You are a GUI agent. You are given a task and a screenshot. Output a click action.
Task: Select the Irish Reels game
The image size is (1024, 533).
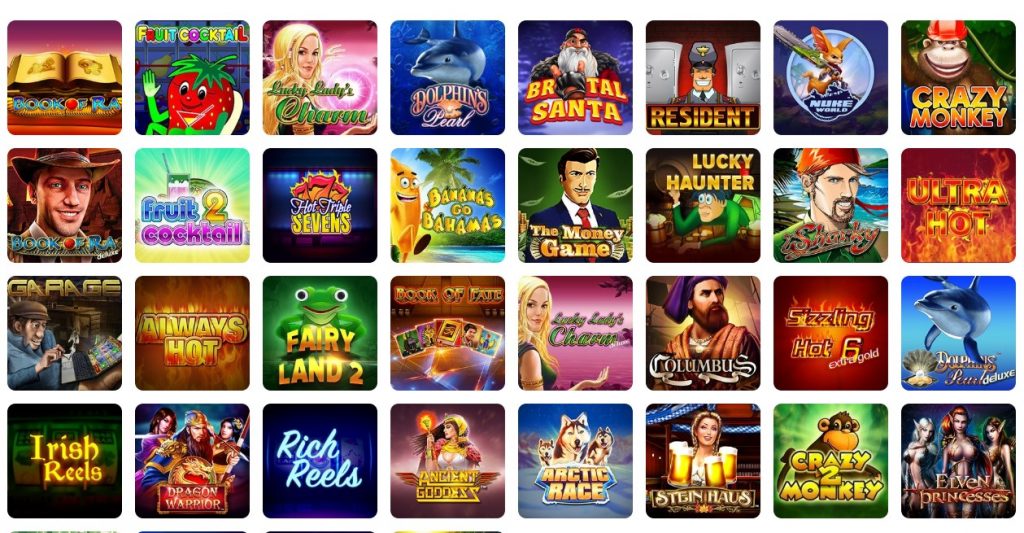click(x=64, y=461)
